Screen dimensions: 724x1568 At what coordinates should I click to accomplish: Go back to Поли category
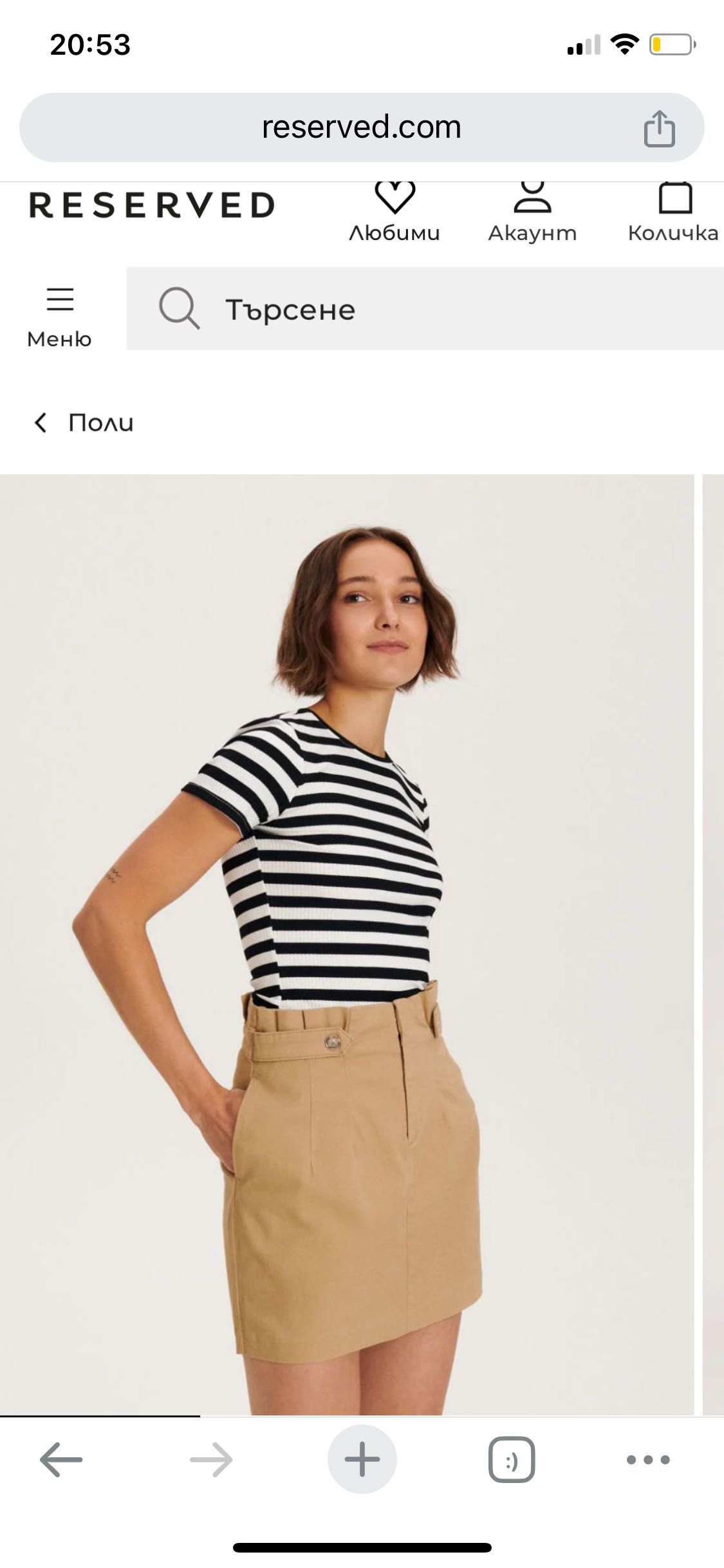pos(84,423)
